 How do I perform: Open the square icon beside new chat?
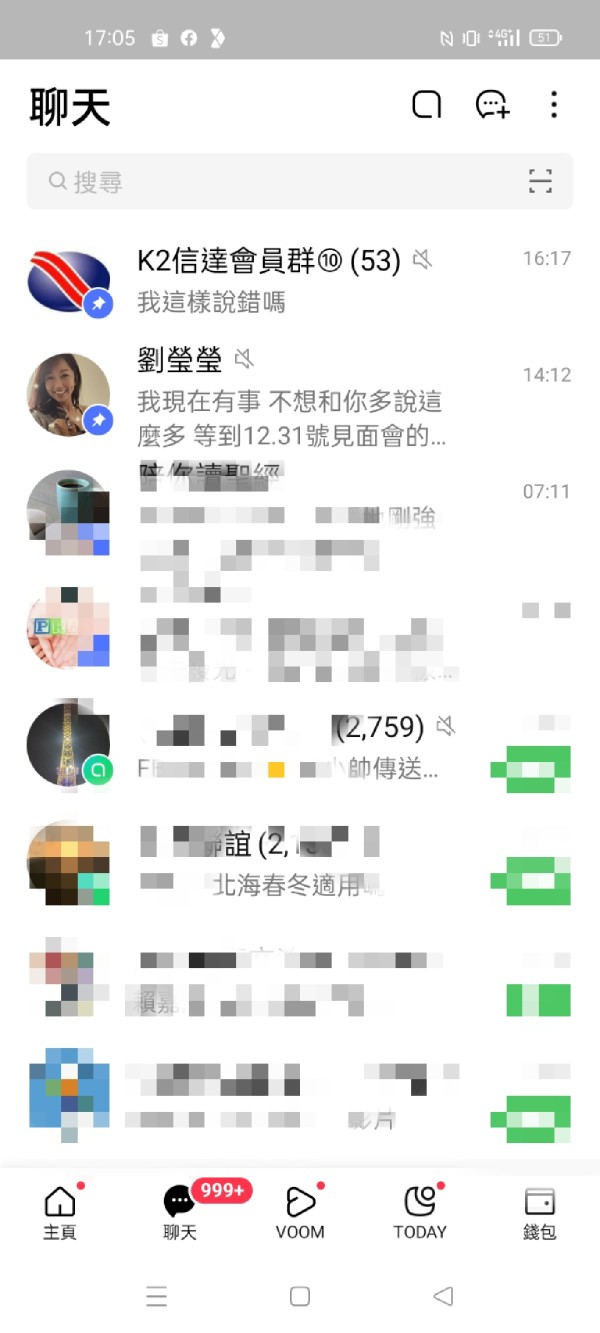427,105
